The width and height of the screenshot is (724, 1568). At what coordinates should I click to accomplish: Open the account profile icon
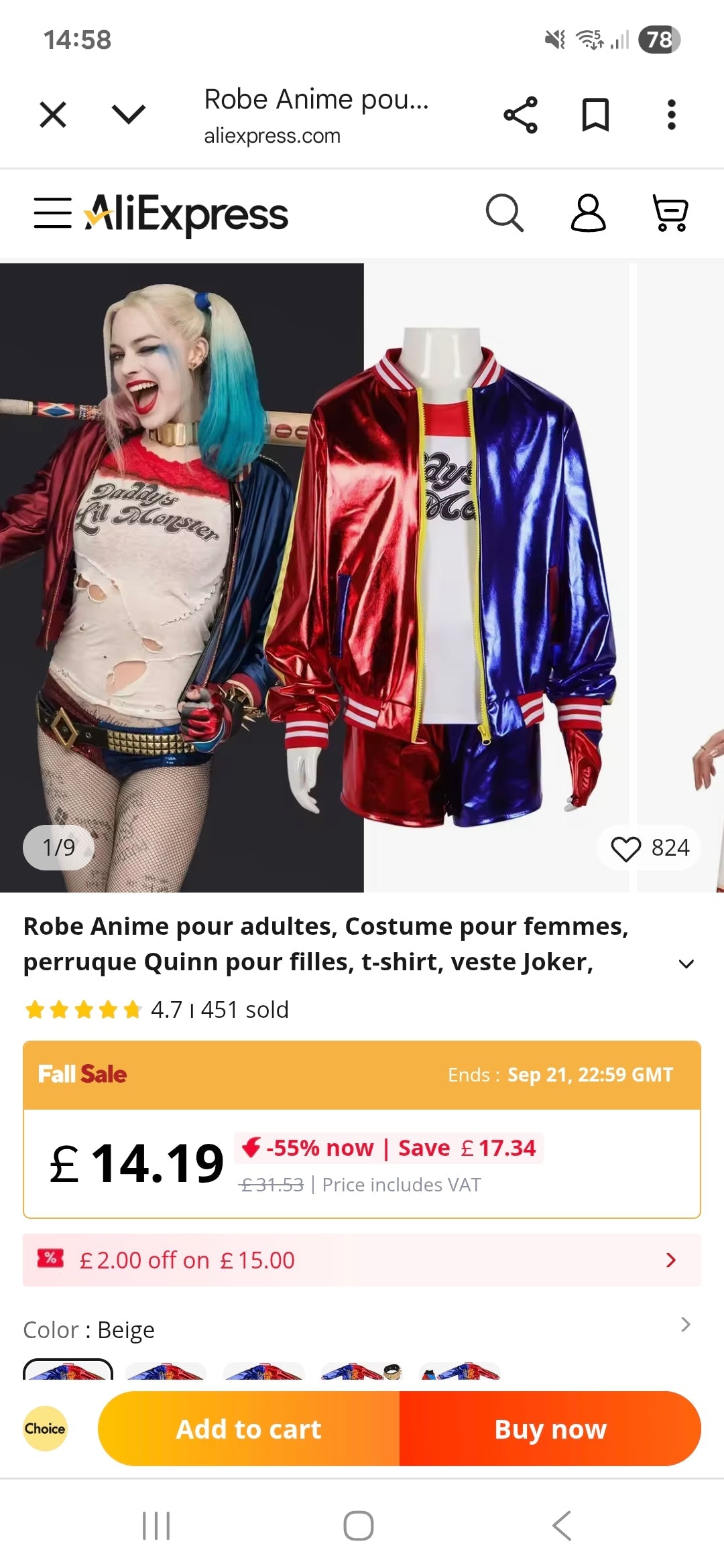588,213
